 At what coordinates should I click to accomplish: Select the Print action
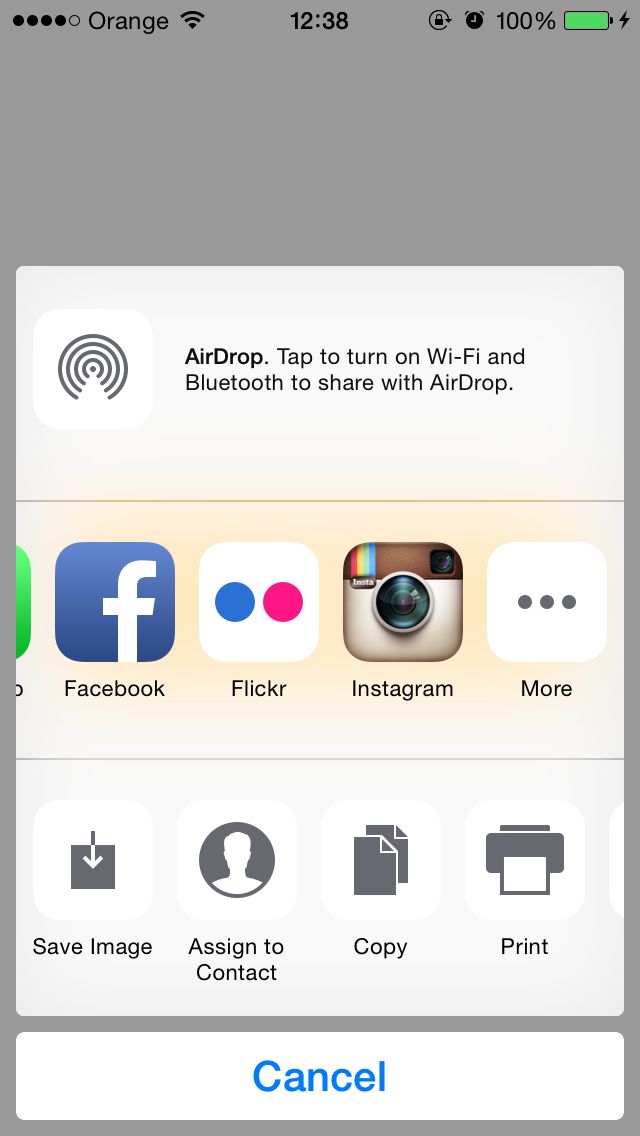pos(525,860)
